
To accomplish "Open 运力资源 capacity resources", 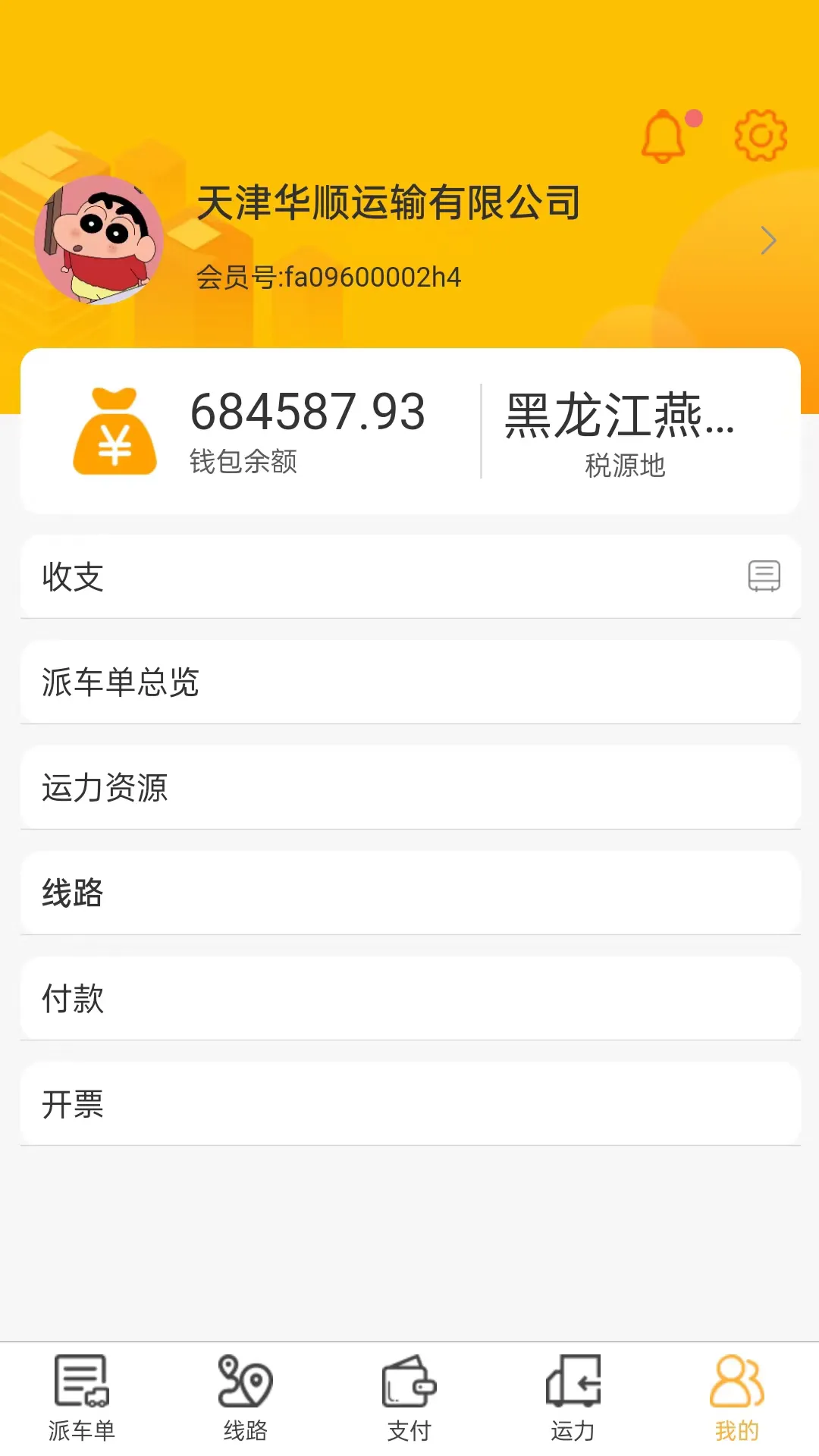I will pyautogui.click(x=409, y=787).
